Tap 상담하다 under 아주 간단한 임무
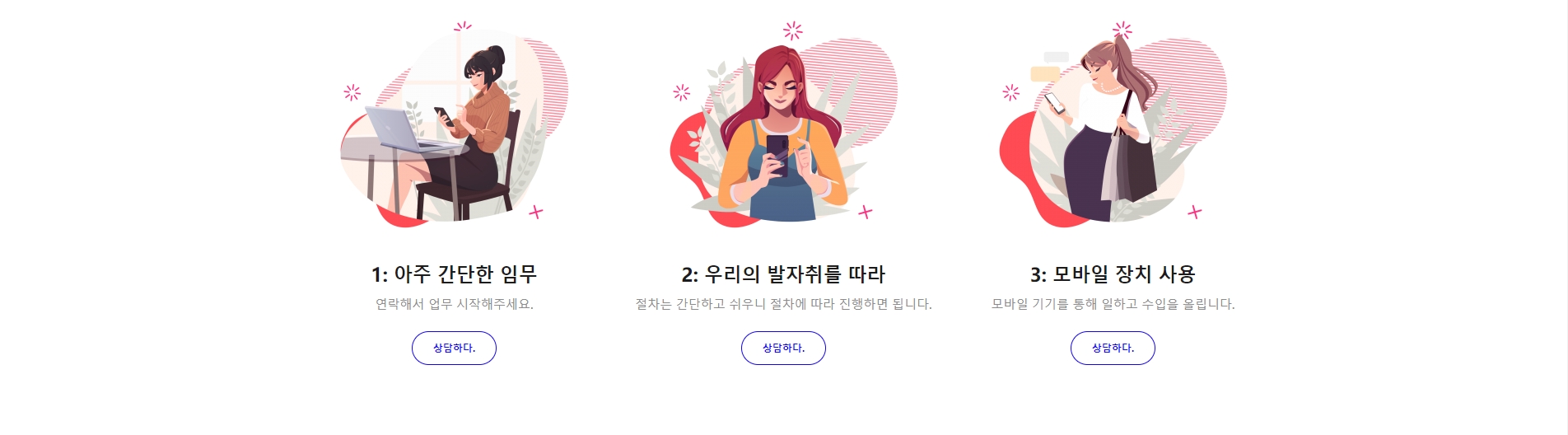The width and height of the screenshot is (1568, 435). 454,348
